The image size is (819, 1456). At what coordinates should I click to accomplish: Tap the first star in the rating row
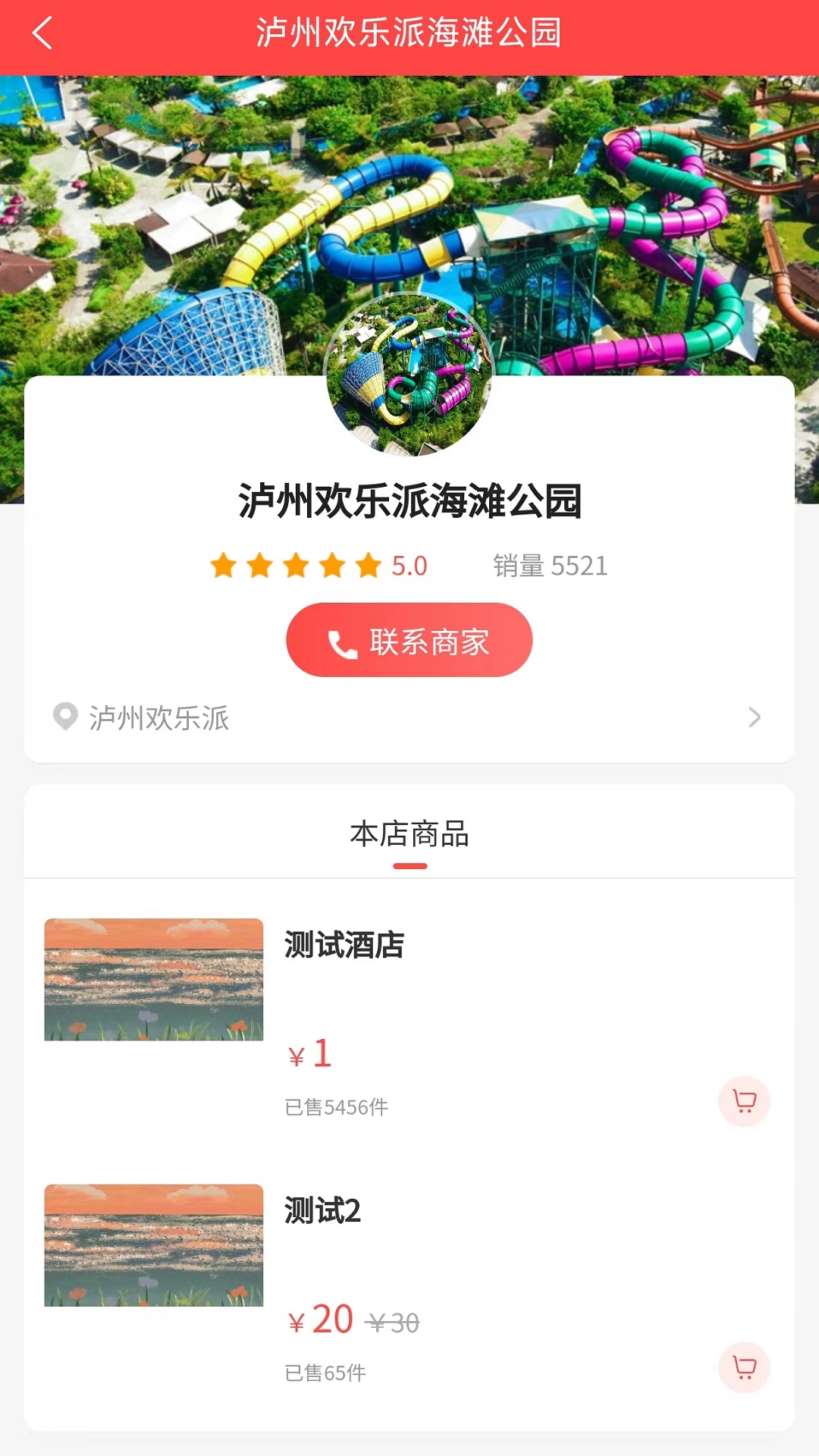224,565
